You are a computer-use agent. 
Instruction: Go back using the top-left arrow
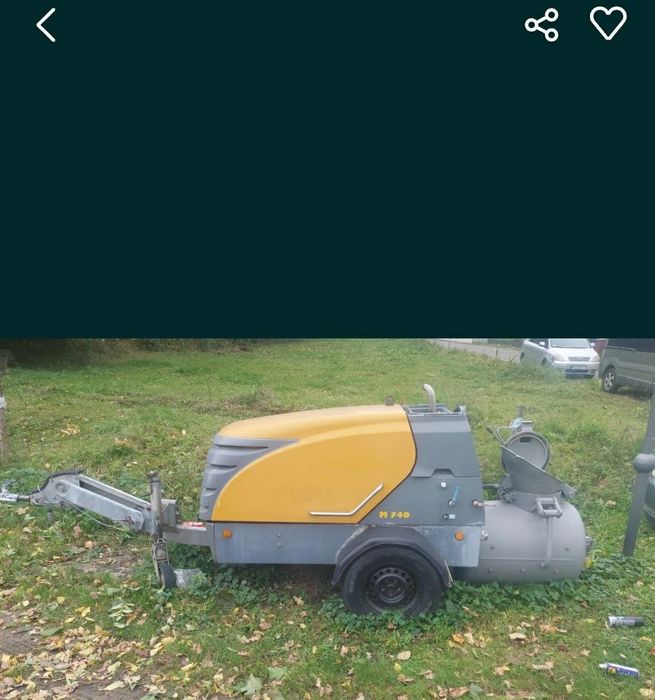[46, 25]
